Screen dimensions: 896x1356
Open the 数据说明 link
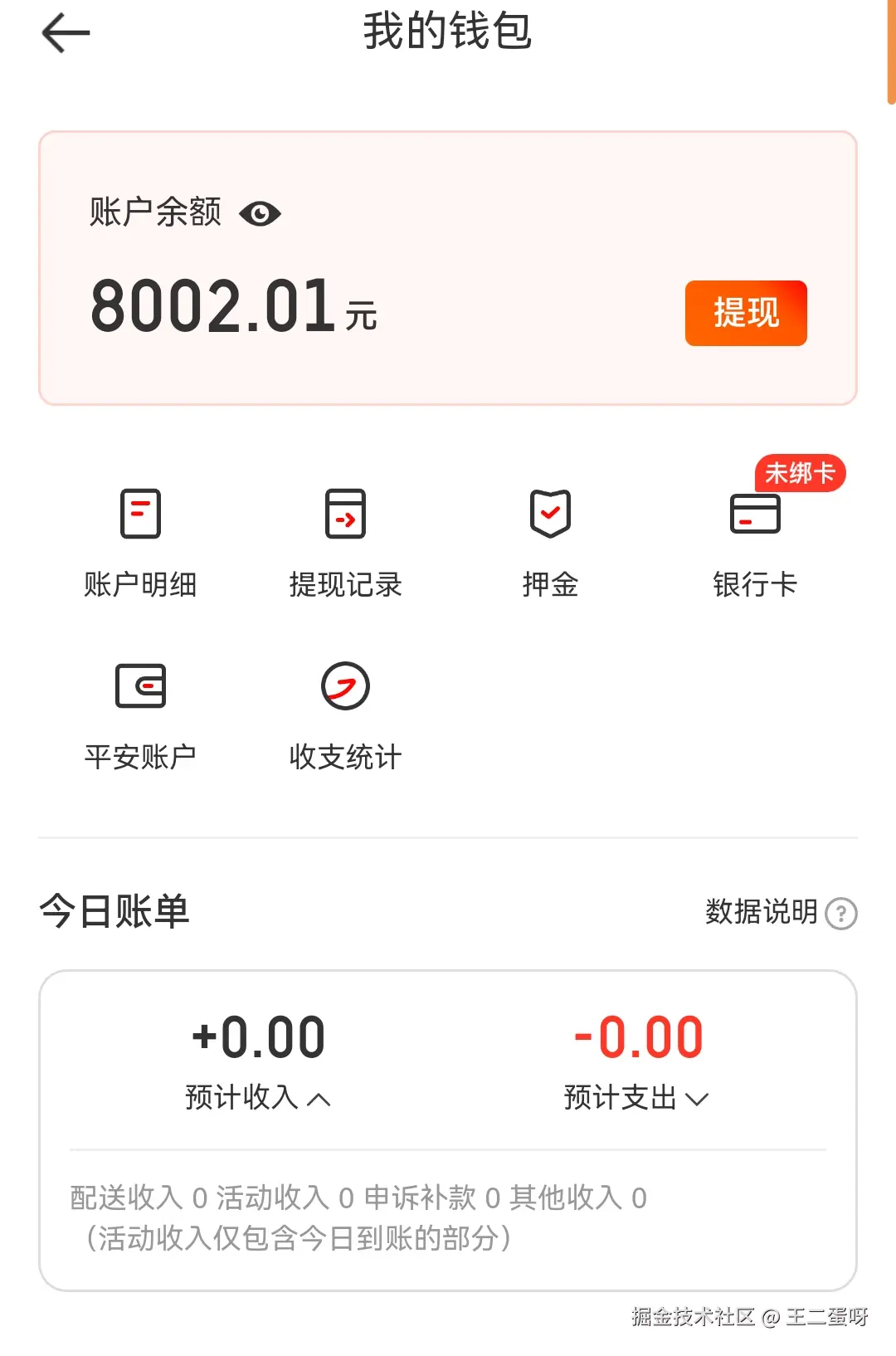point(760,911)
